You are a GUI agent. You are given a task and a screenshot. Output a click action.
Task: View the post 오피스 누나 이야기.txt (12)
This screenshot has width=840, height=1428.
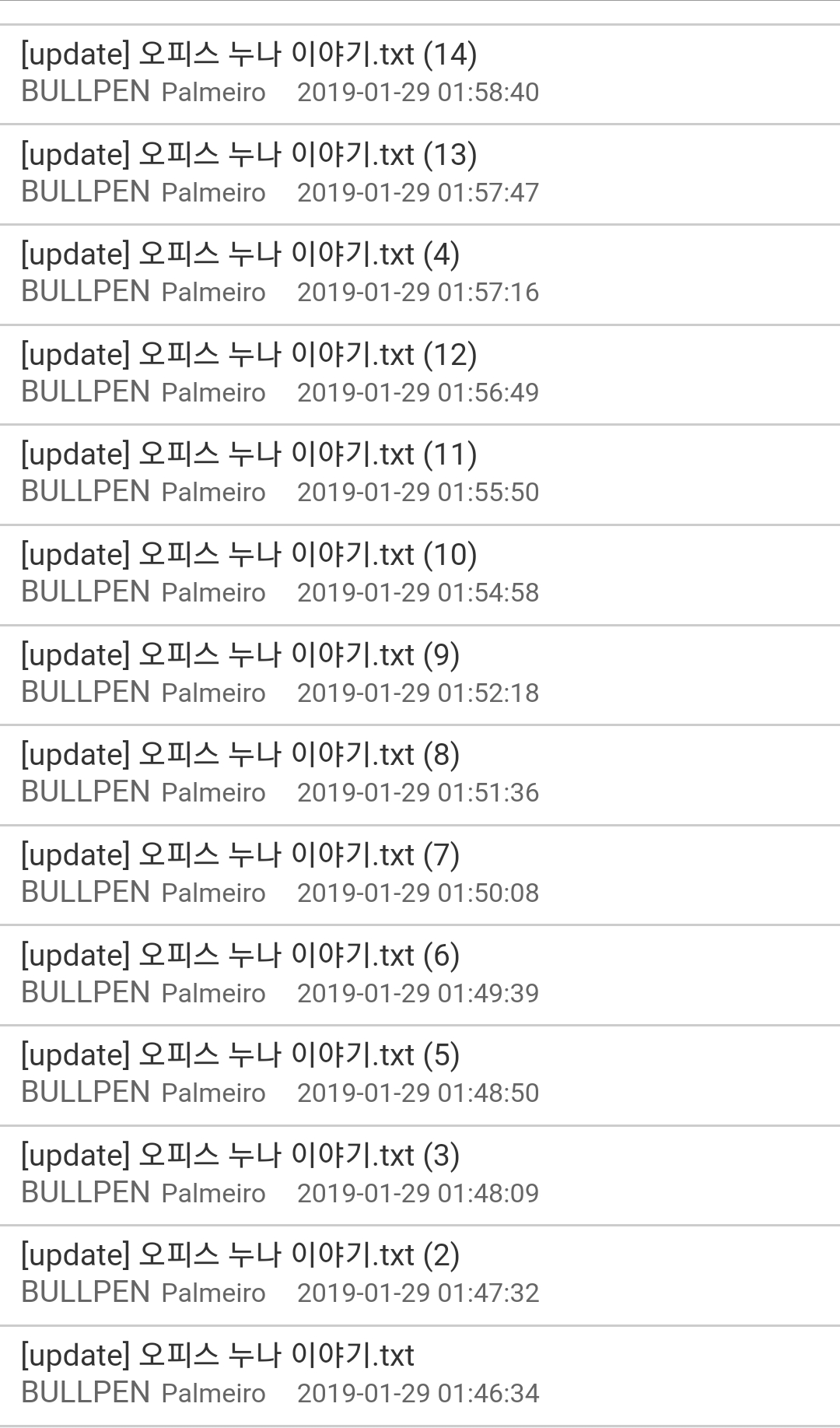point(249,355)
